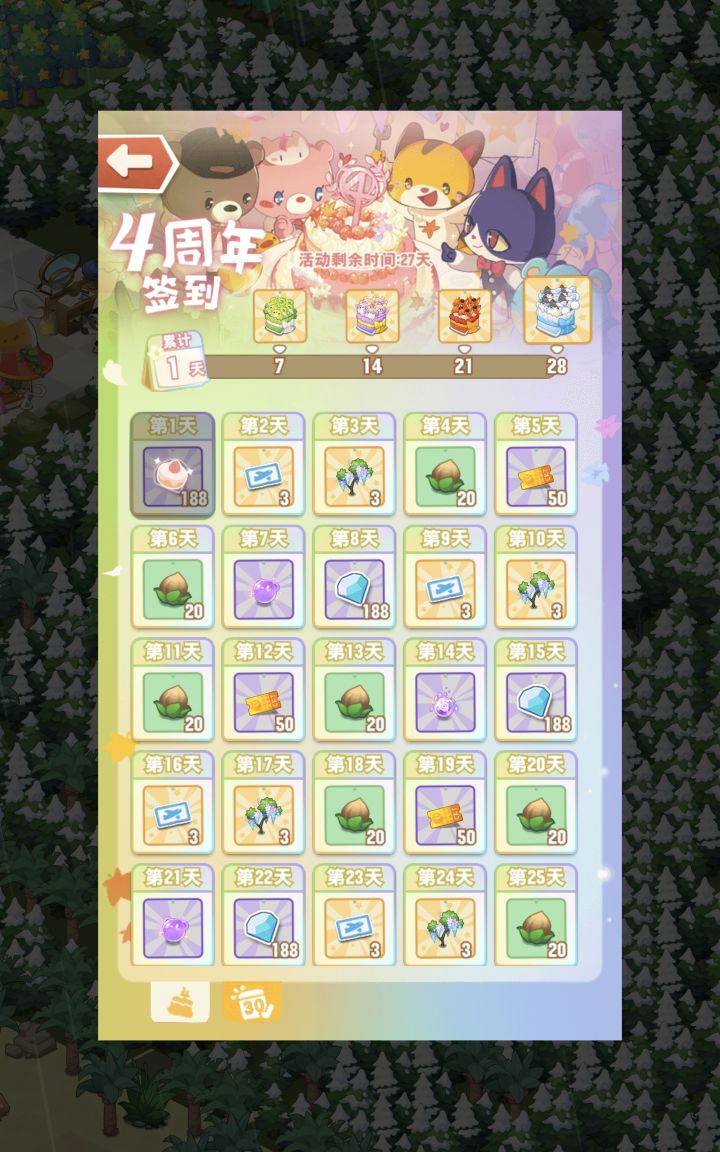Click the day 7 marker on progress bar
This screenshot has width=720, height=1152.
[x=283, y=364]
